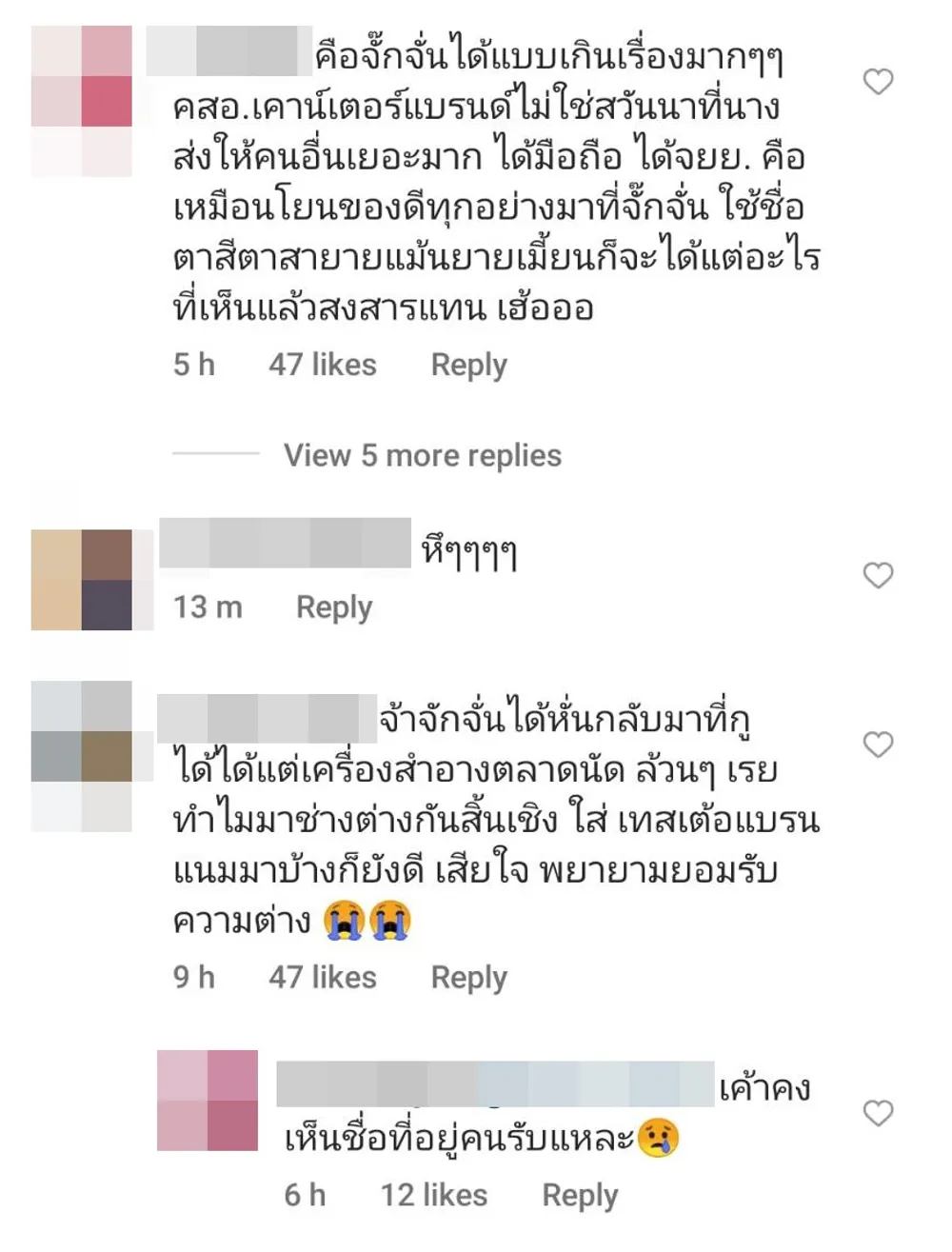The width and height of the screenshot is (952, 1252).
Task: Like the comment posted 5 h ago
Action: tap(878, 82)
